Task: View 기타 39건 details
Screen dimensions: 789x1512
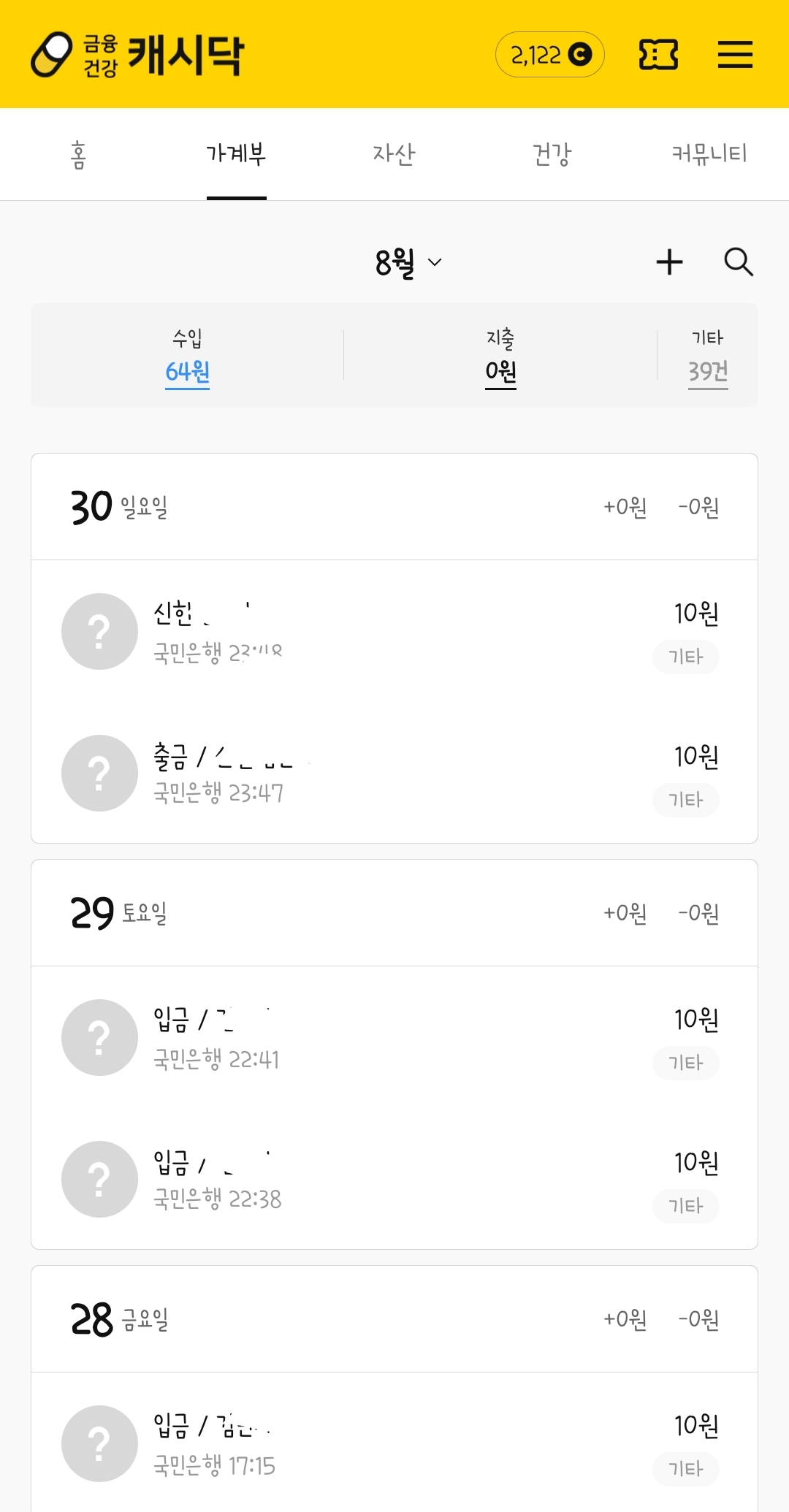Action: point(707,371)
